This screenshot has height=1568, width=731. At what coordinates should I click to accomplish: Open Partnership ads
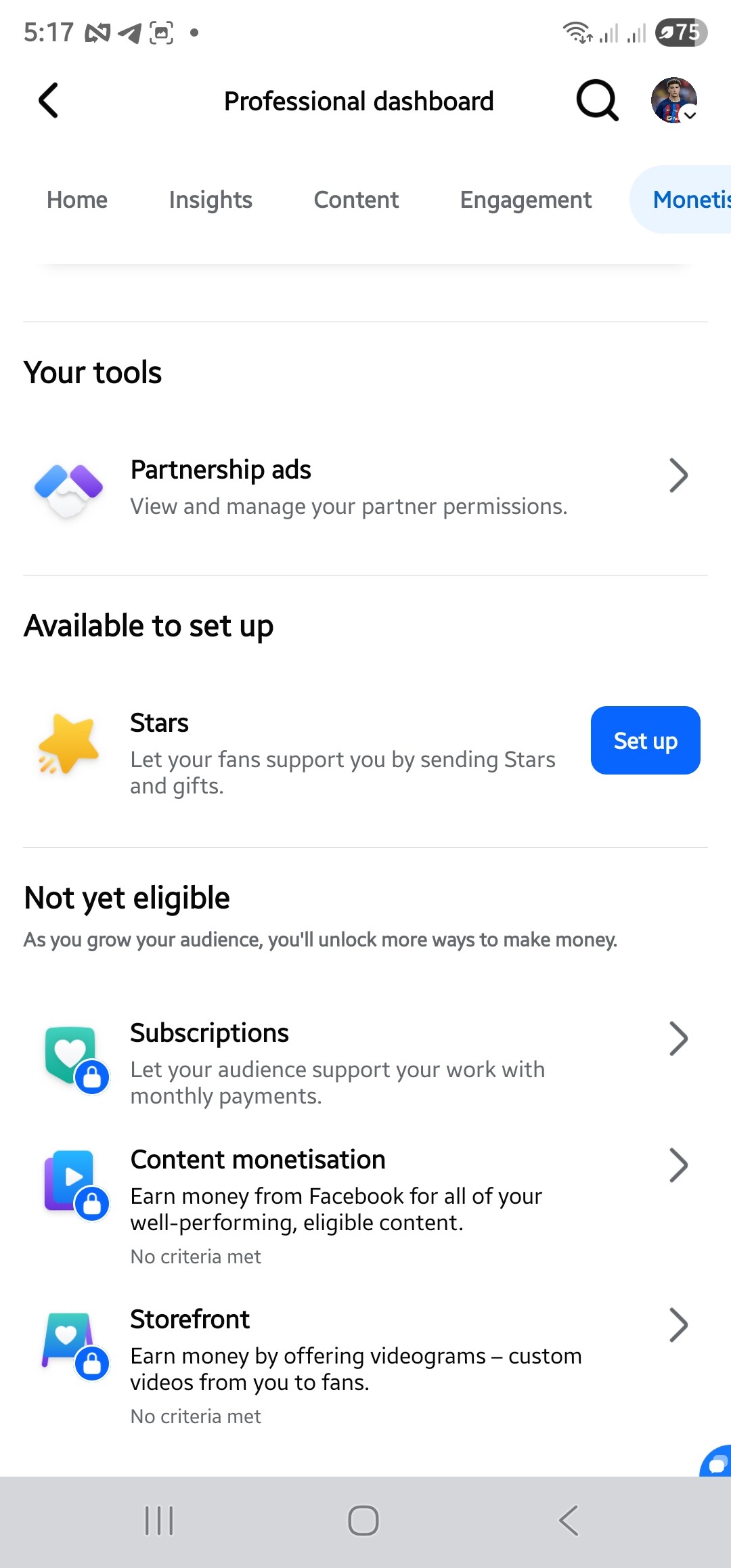point(365,487)
